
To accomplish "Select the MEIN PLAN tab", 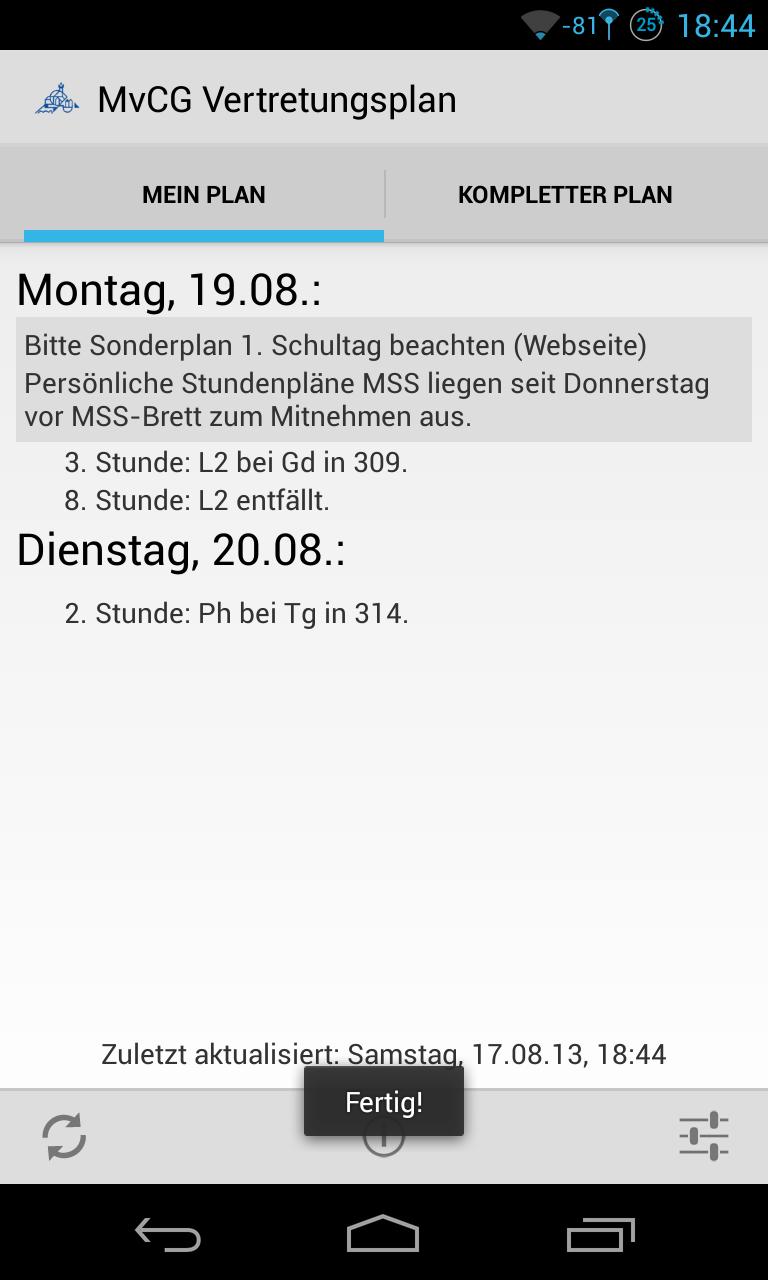I will (x=204, y=194).
